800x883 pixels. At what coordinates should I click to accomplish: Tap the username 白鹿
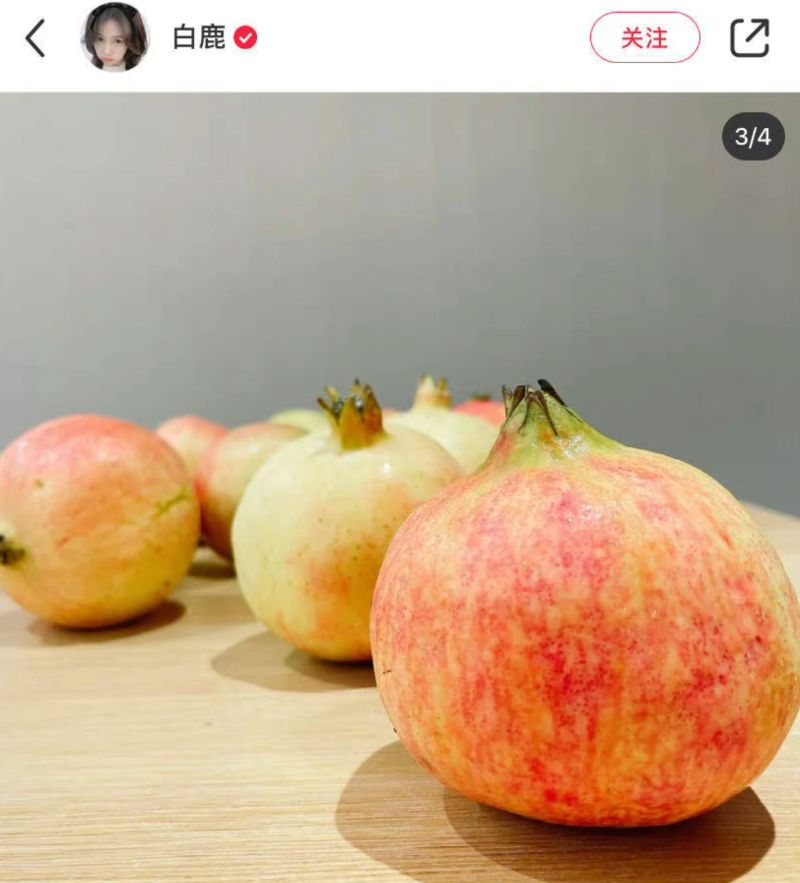click(200, 38)
